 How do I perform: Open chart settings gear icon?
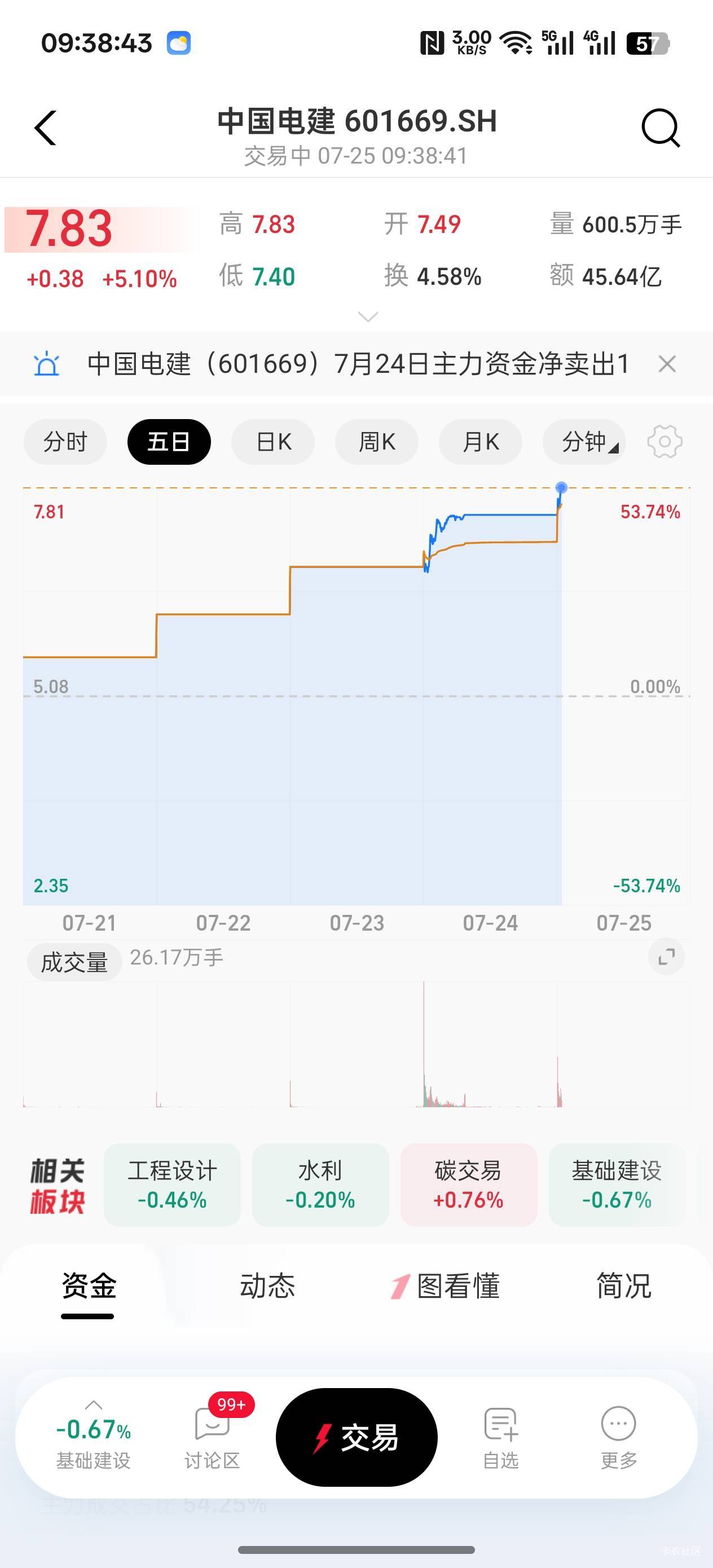coord(664,442)
